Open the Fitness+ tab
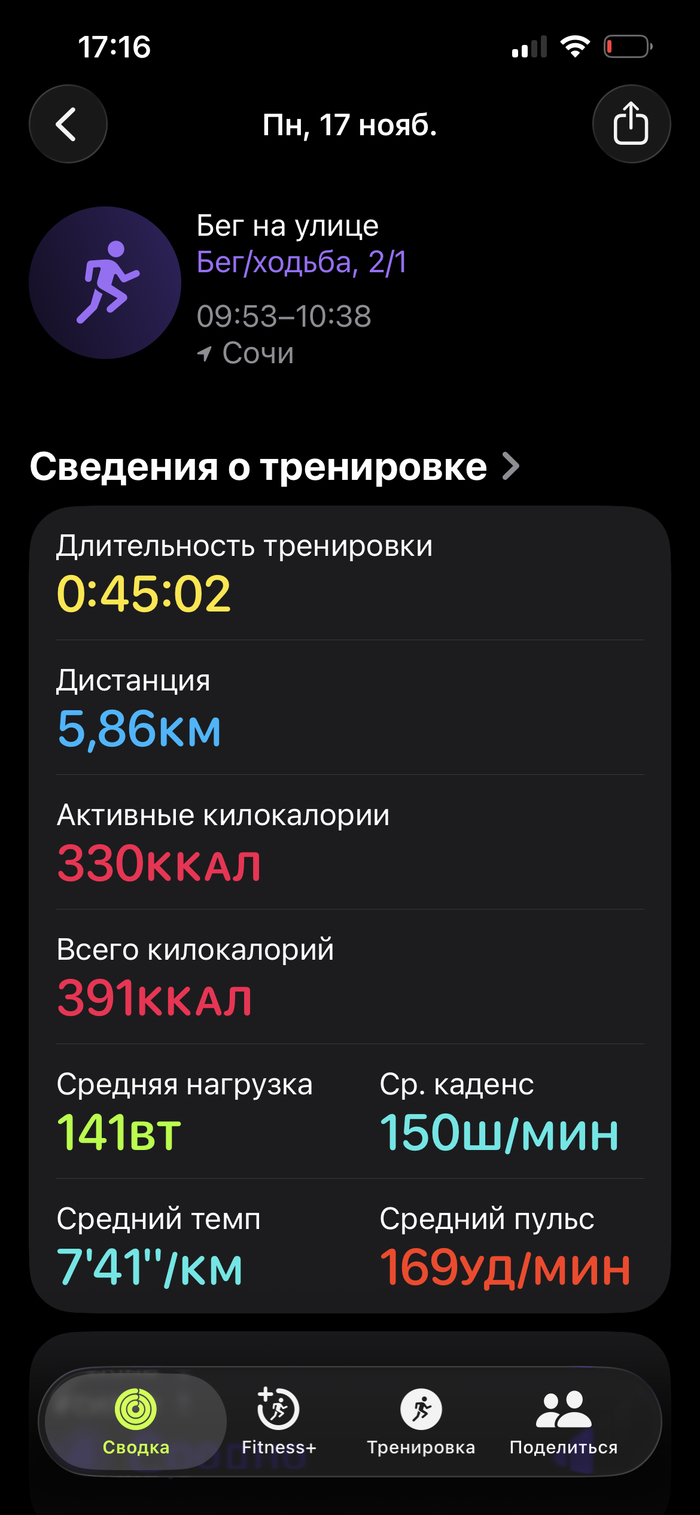This screenshot has height=1515, width=700. [279, 1421]
